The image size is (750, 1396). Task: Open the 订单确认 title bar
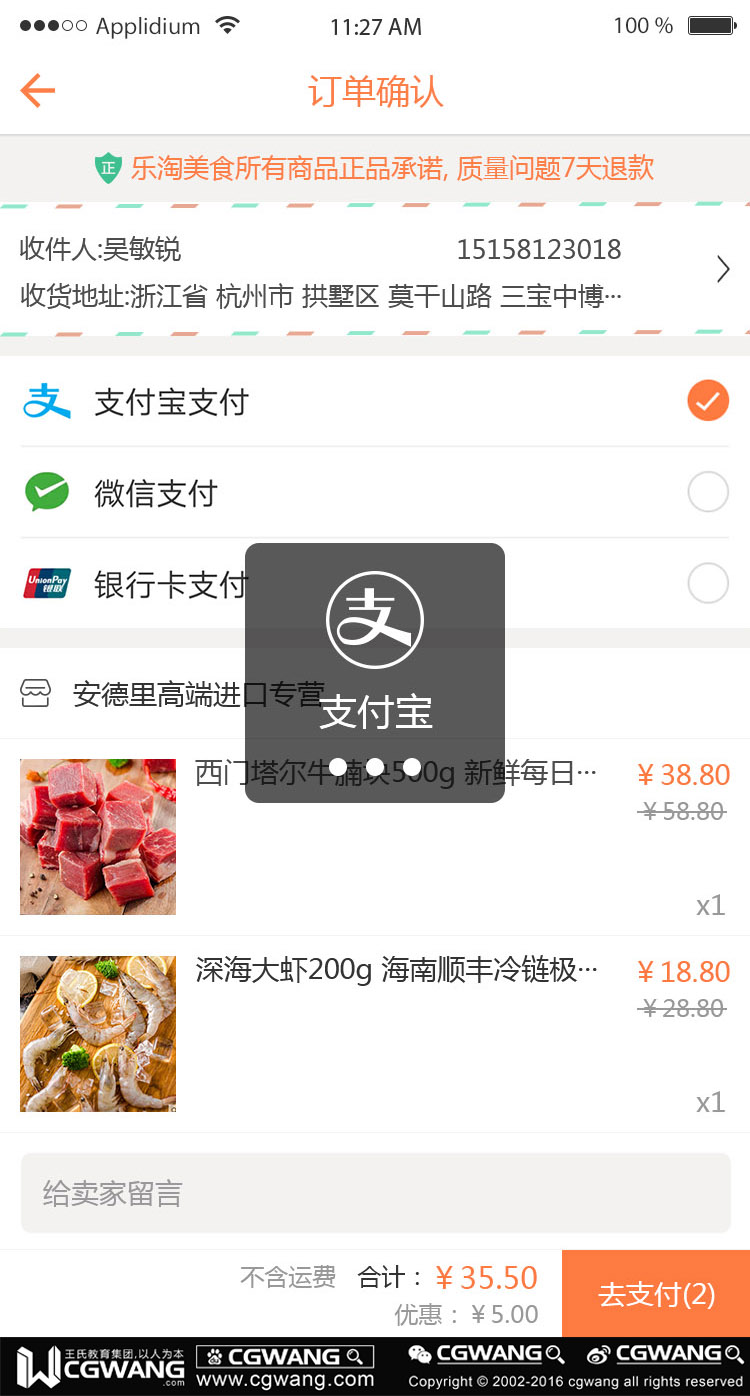coord(375,90)
